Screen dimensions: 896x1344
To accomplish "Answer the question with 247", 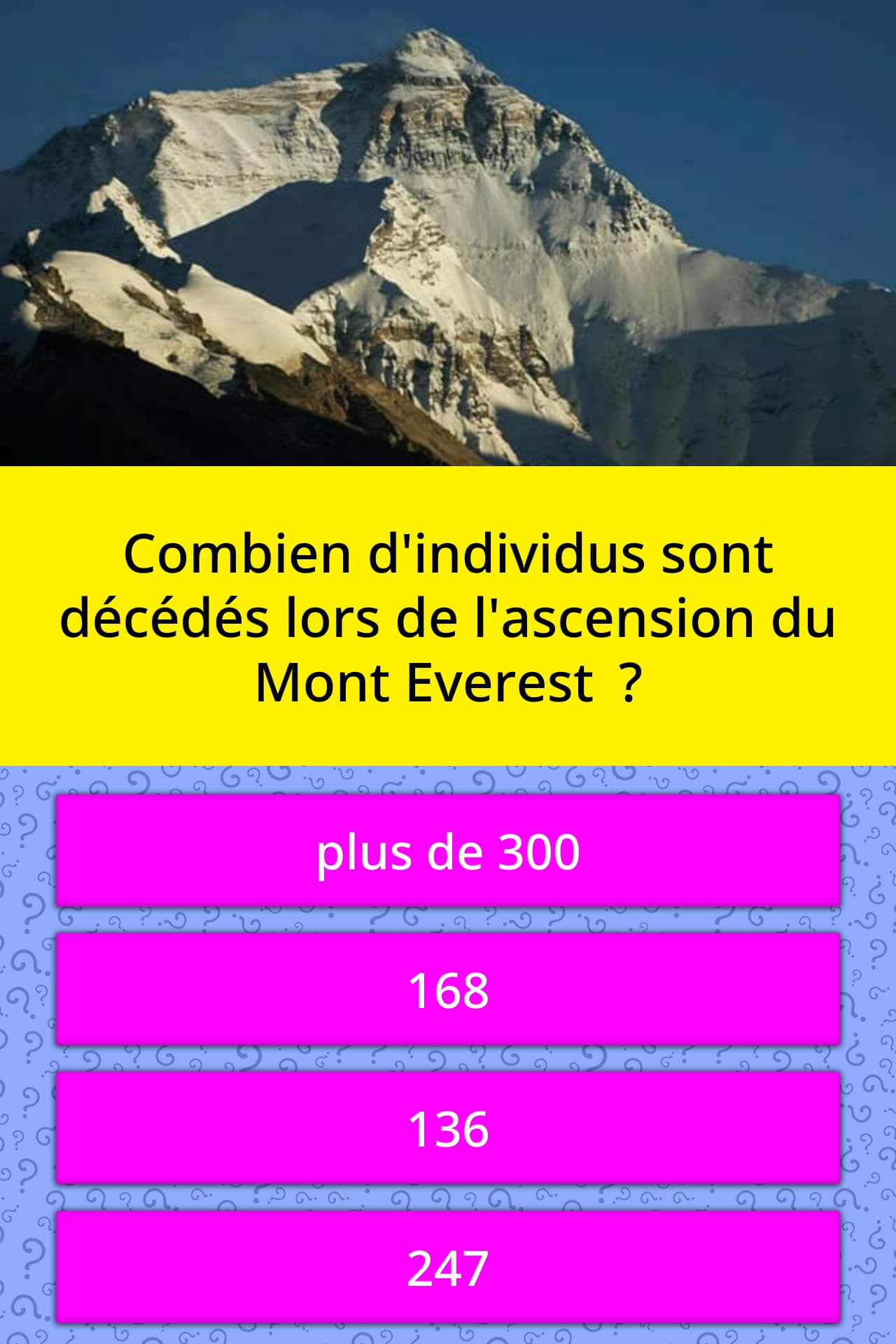I will pos(448,1267).
